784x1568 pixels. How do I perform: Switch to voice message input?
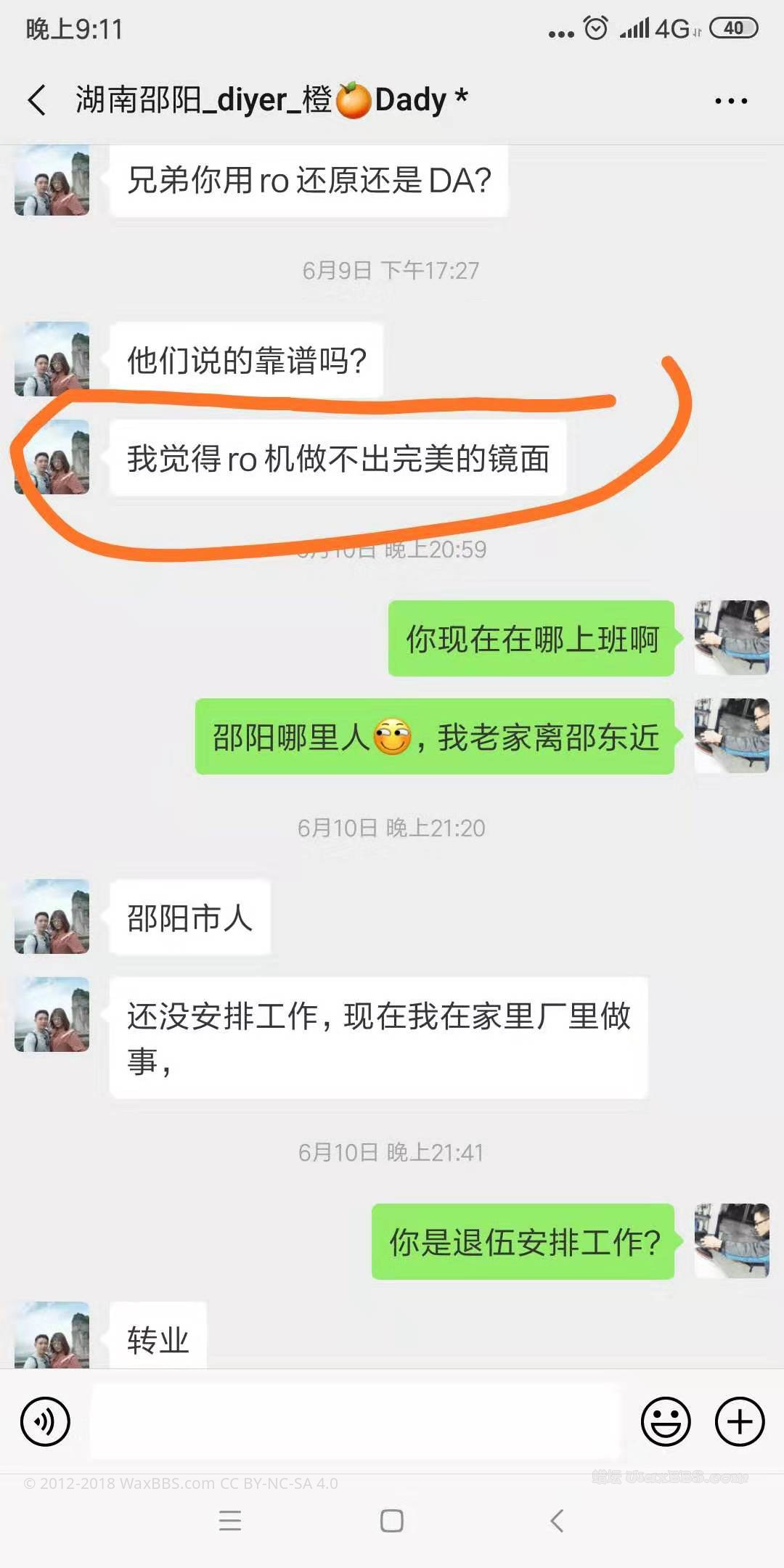[x=45, y=1421]
